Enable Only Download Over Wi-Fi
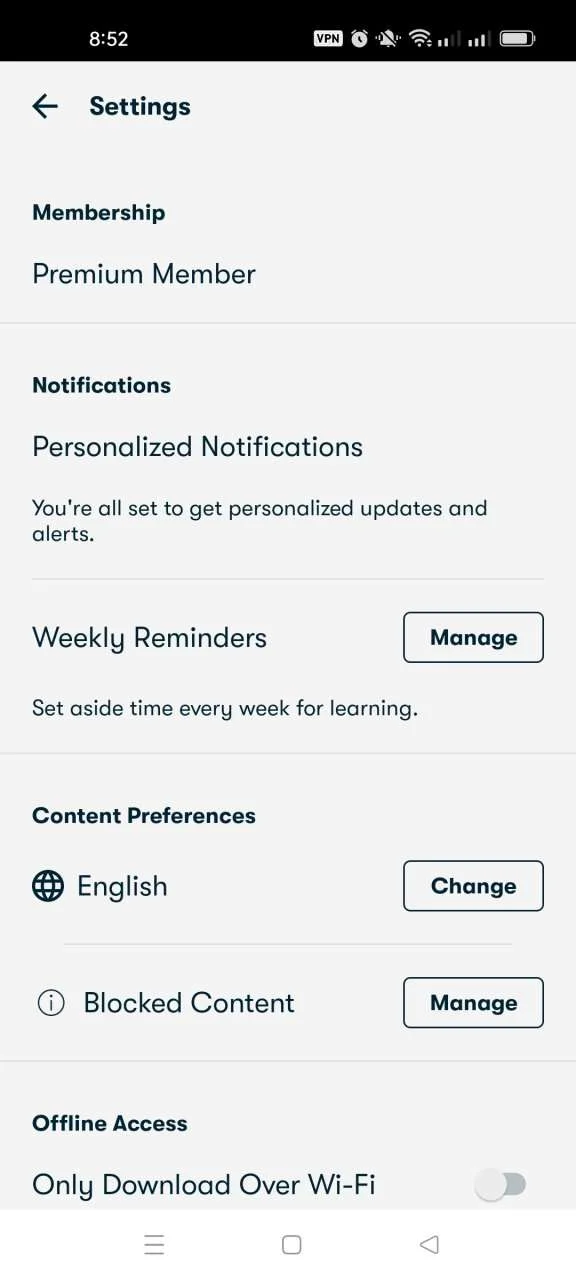The width and height of the screenshot is (576, 1280). [501, 1185]
